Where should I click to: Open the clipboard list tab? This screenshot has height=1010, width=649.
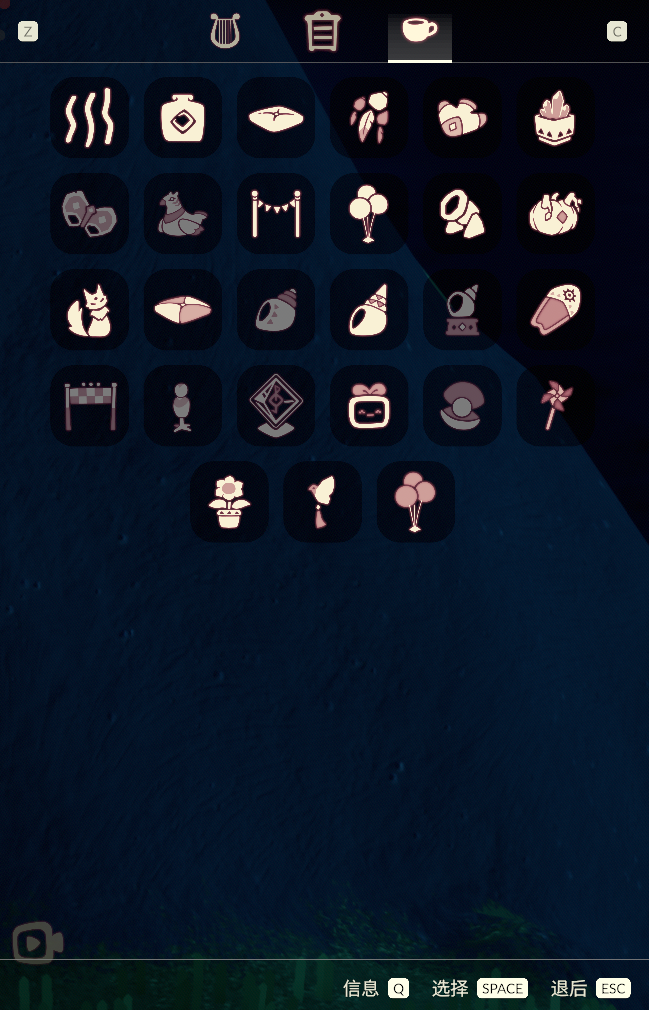click(322, 32)
